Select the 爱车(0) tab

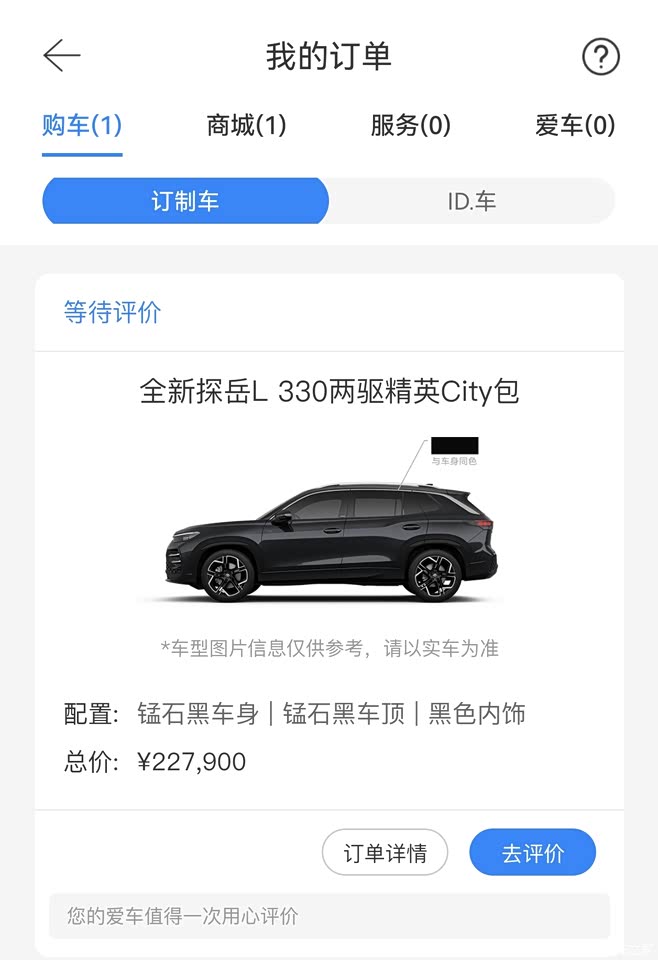click(x=575, y=126)
